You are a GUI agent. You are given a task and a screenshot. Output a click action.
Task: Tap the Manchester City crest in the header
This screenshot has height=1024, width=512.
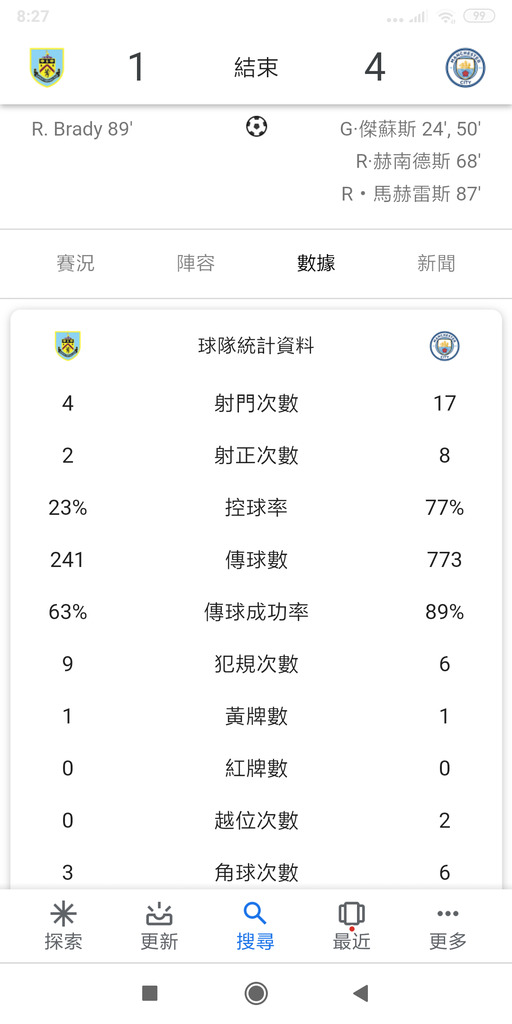coord(466,67)
